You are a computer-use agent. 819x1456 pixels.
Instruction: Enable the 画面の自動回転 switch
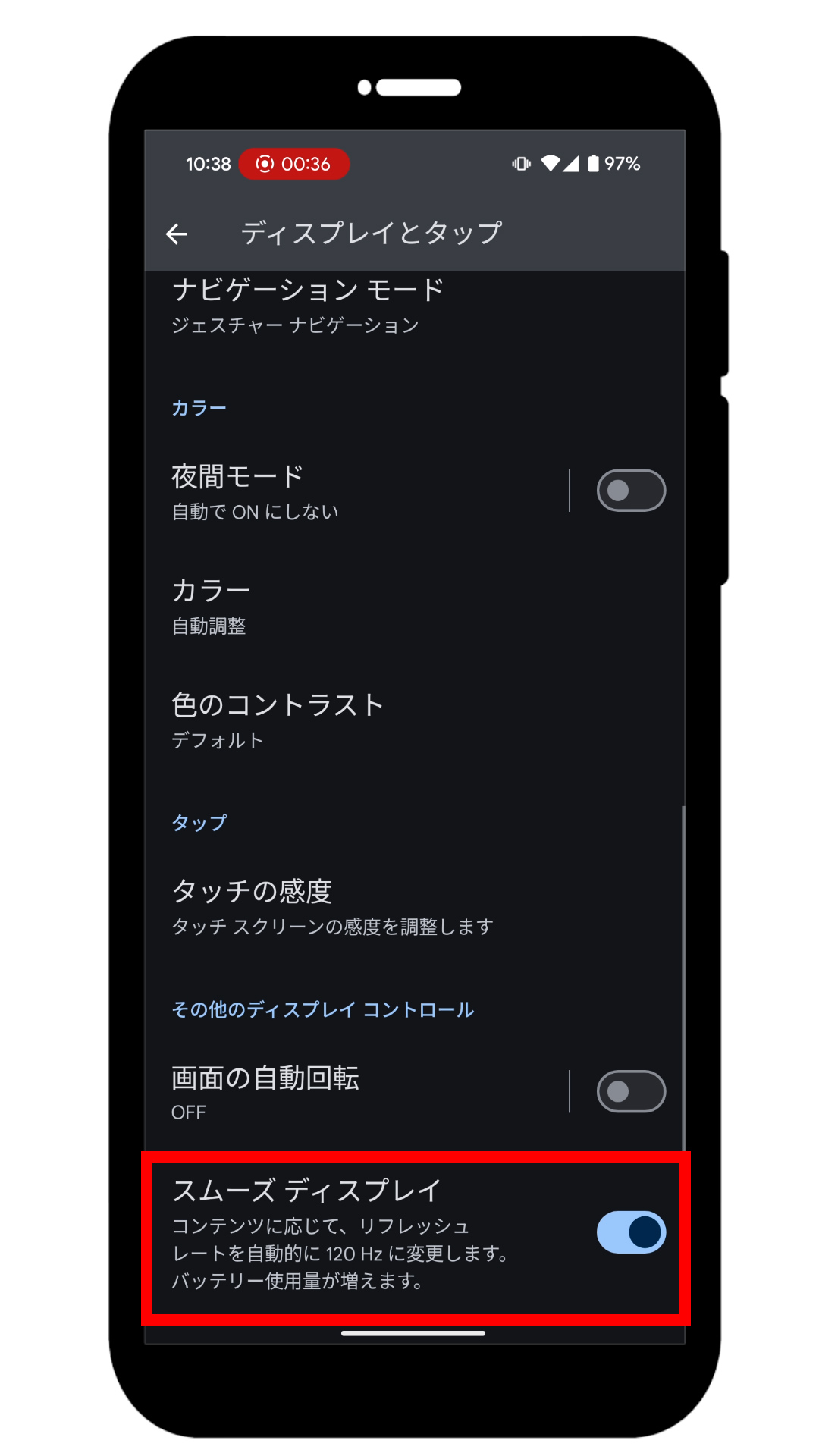point(630,1091)
